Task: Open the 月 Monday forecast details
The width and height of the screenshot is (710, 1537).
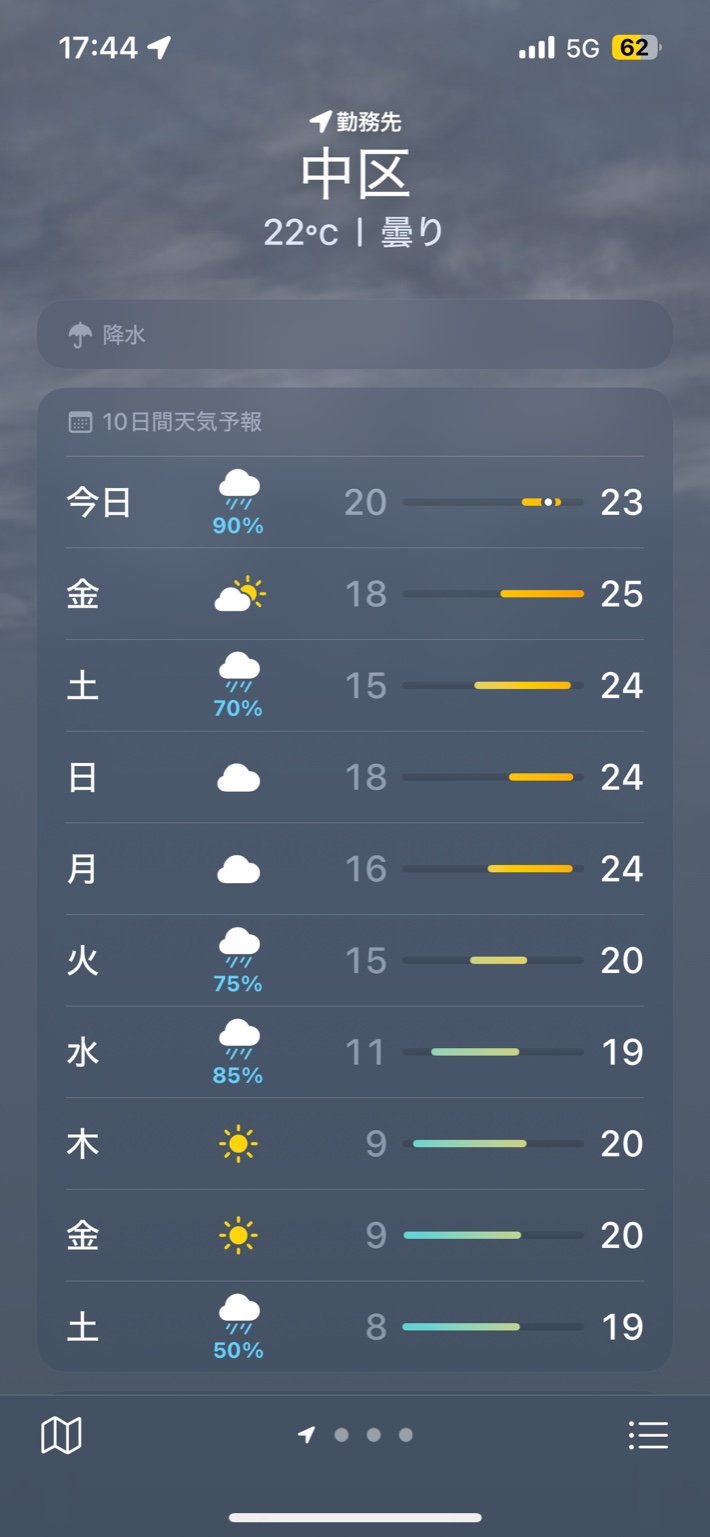Action: point(355,869)
